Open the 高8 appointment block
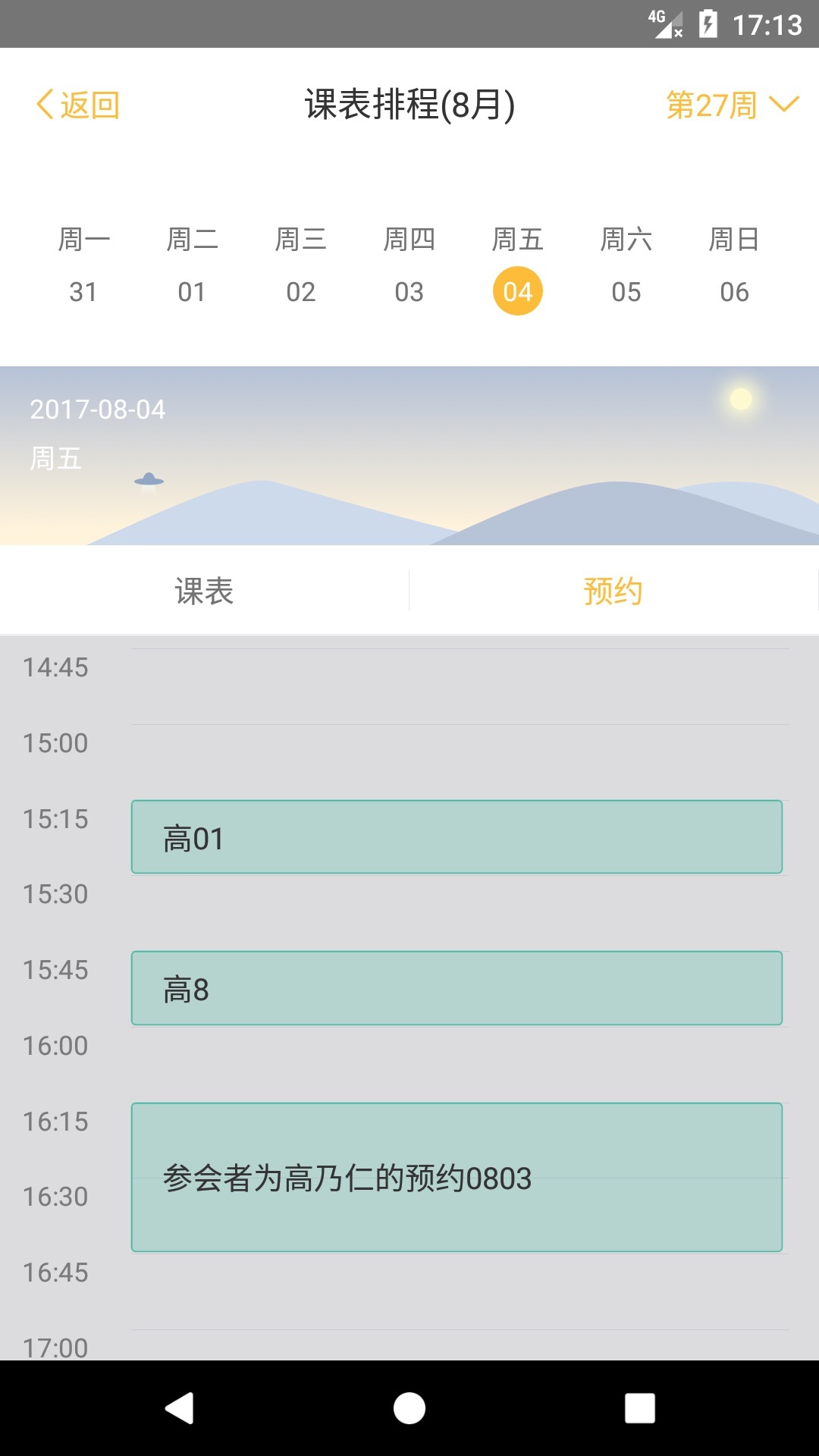The width and height of the screenshot is (819, 1456). 457,988
